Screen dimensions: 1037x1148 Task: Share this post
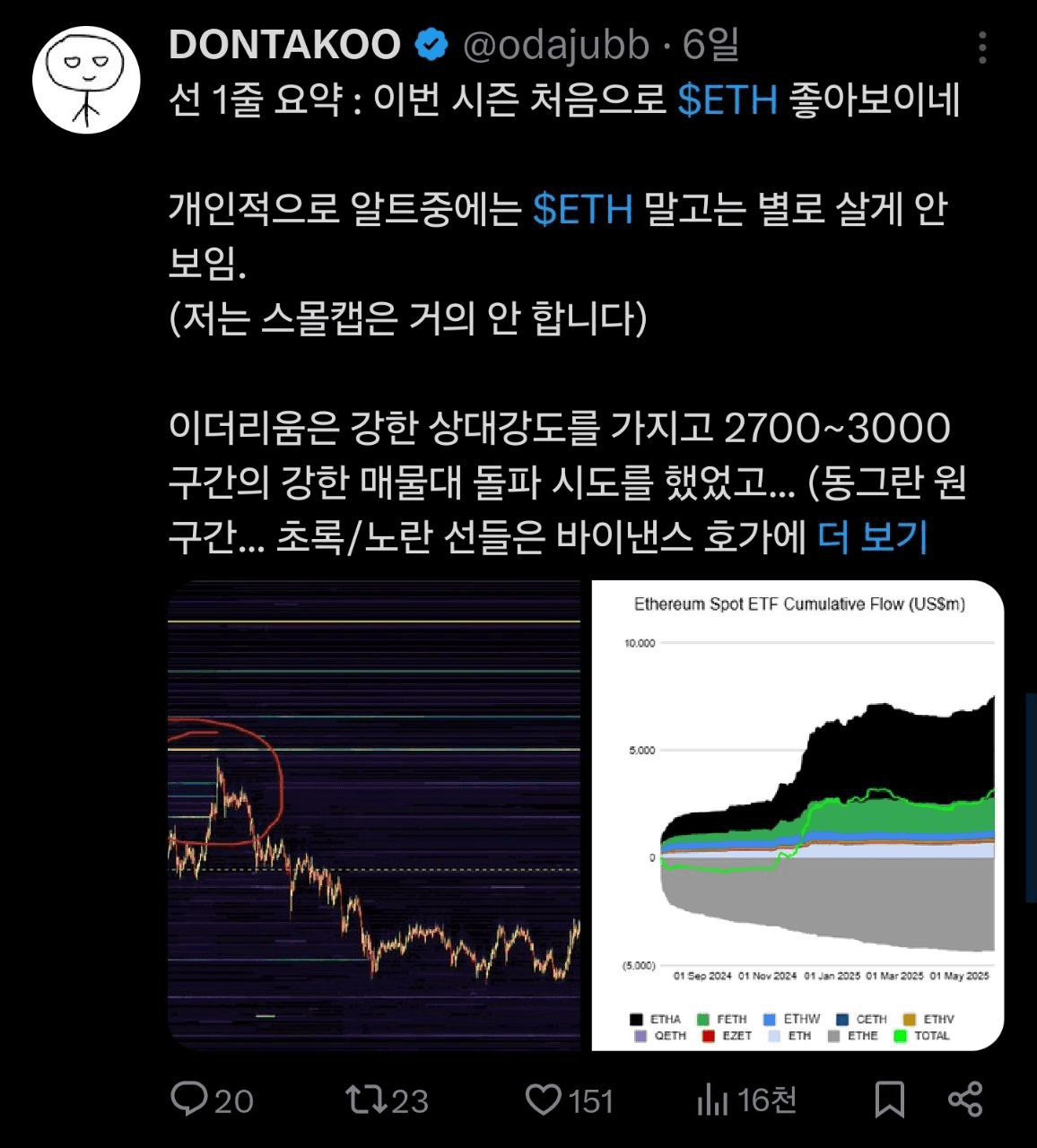point(965,1099)
